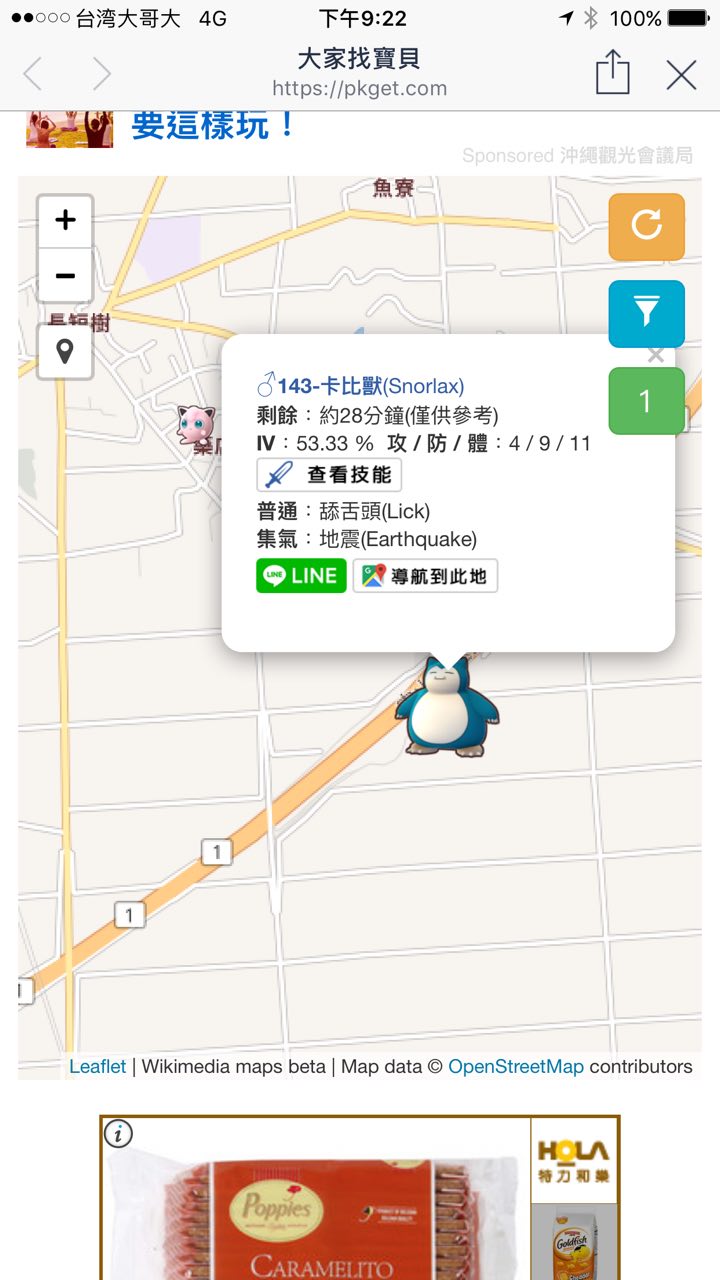Close the in-app browser

click(x=681, y=74)
